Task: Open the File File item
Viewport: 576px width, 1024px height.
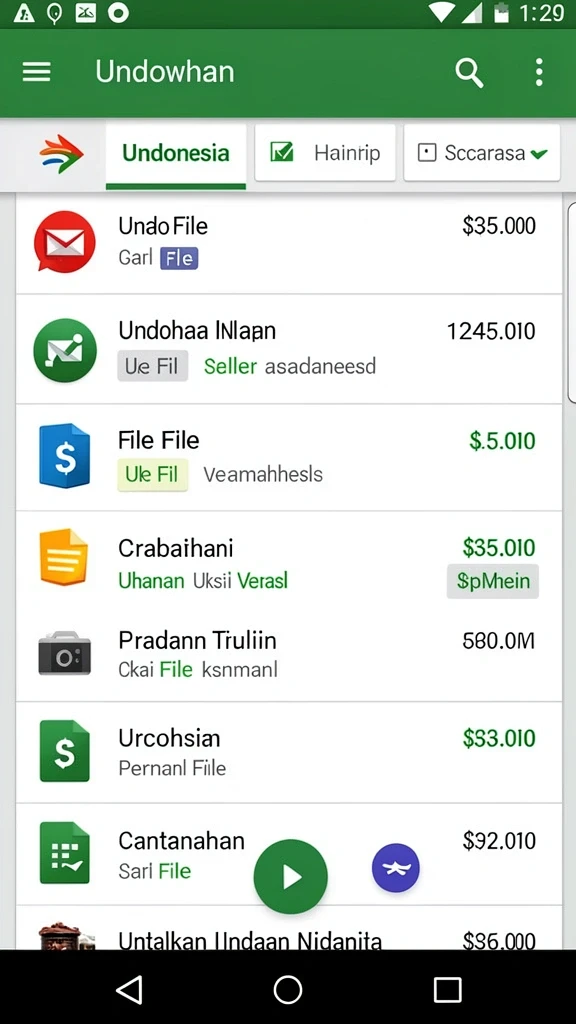Action: pos(289,457)
